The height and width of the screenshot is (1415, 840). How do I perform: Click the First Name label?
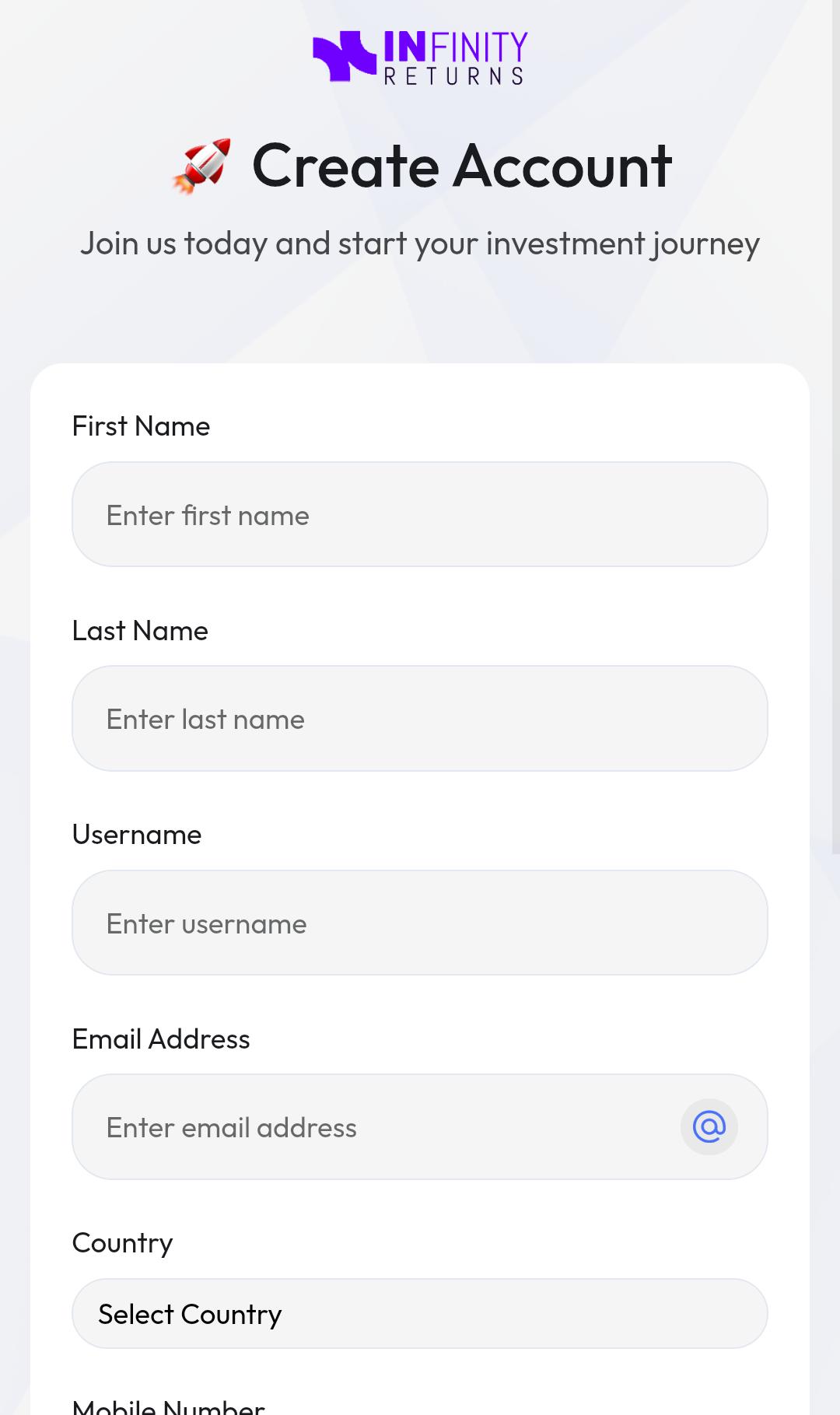[141, 426]
